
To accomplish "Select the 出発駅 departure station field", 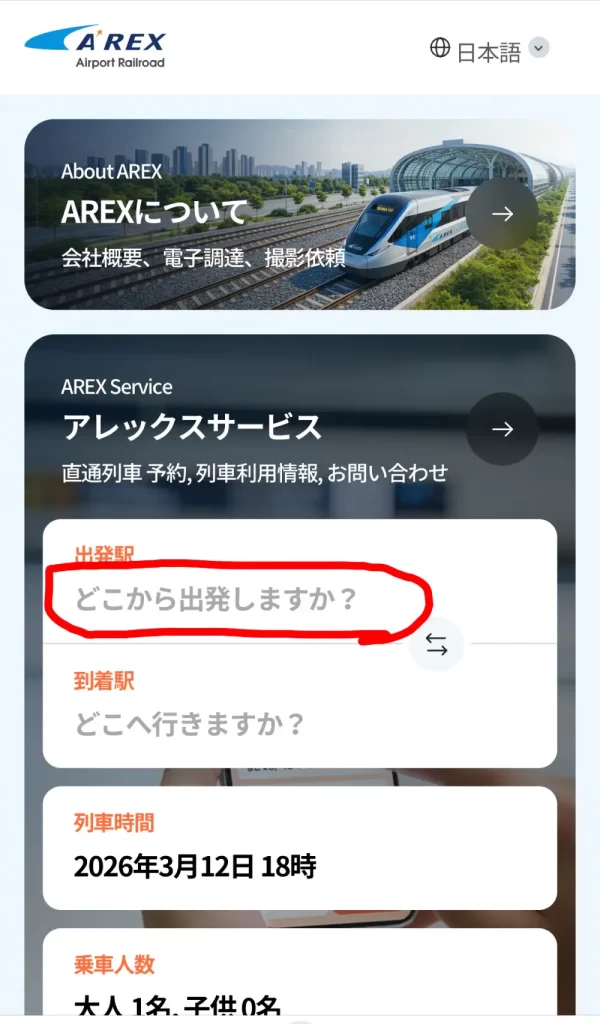I will point(250,600).
